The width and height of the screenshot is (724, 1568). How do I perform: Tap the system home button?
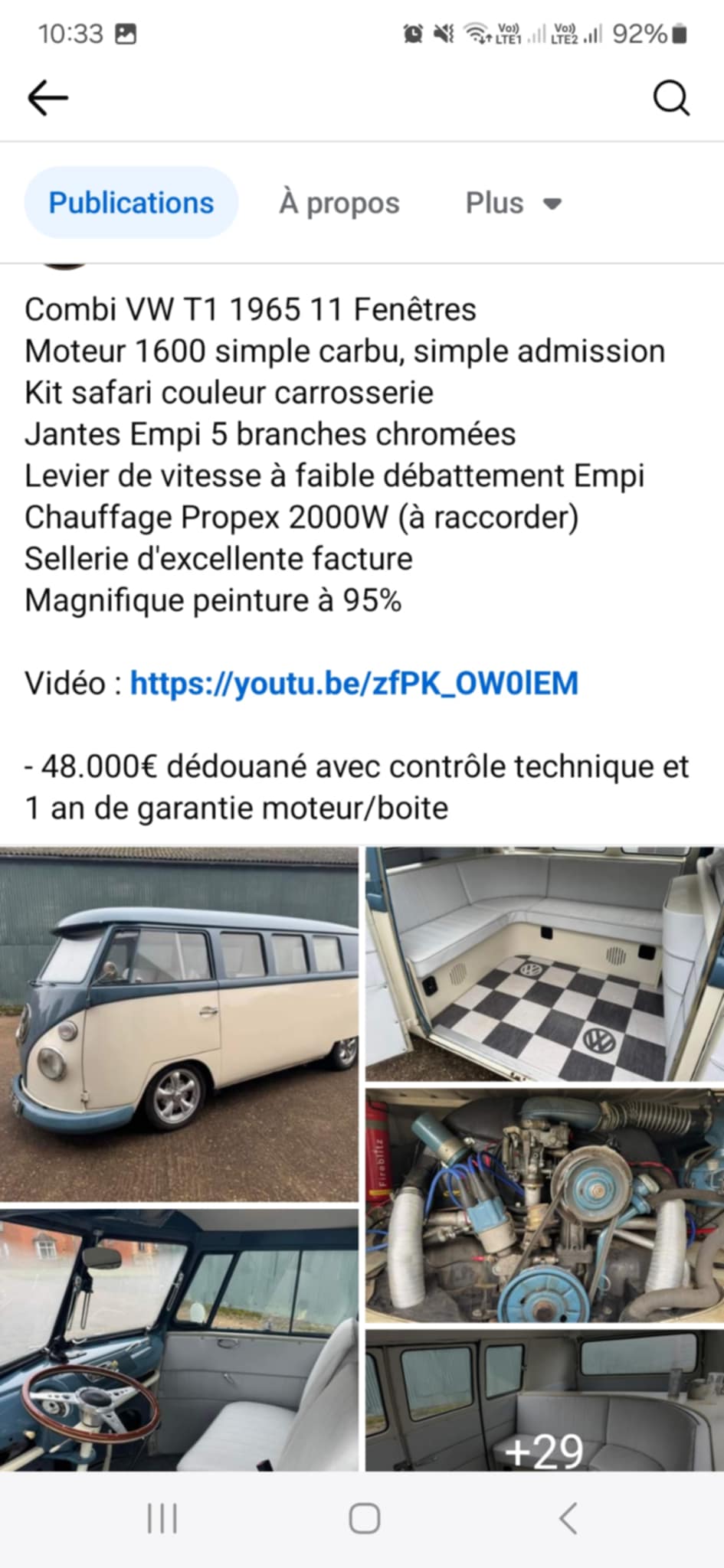pos(364,1518)
